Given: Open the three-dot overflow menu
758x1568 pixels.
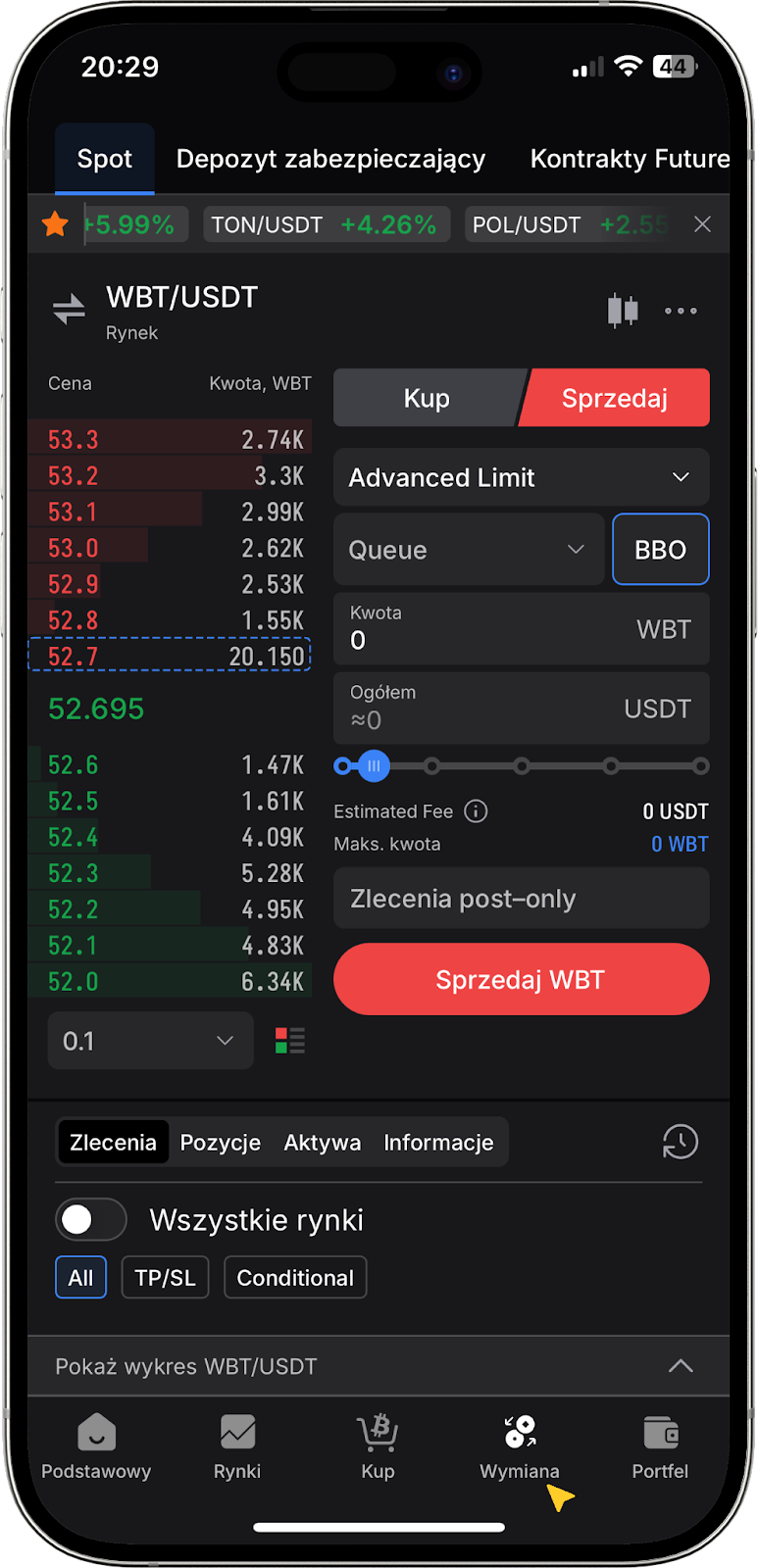Looking at the screenshot, I should (x=681, y=311).
